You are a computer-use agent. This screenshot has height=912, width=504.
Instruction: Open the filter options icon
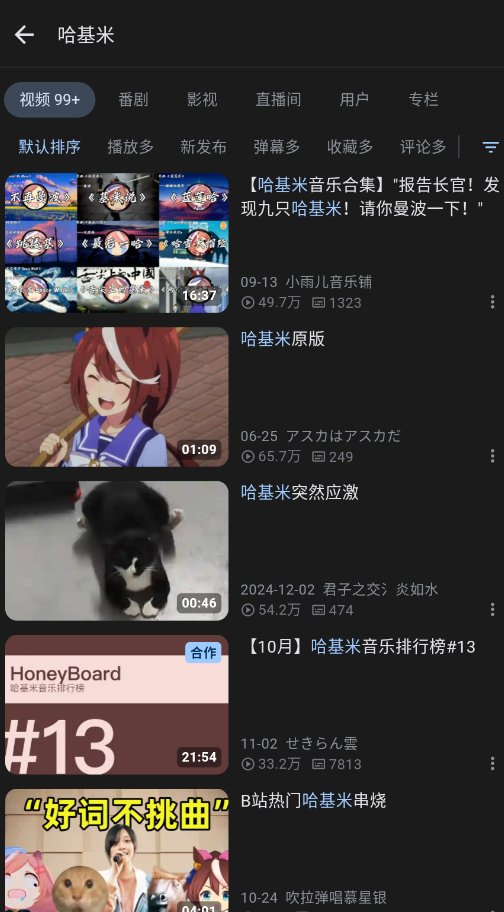pos(491,147)
